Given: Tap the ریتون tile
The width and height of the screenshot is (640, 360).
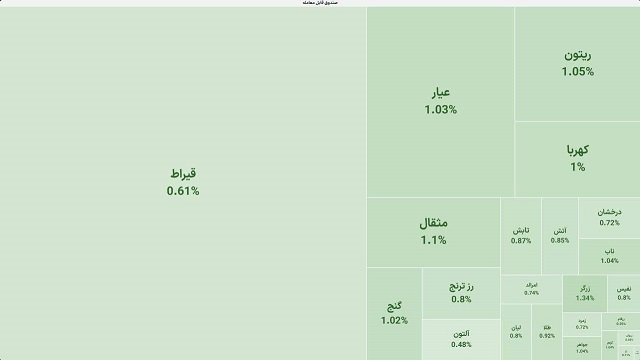Looking at the screenshot, I should [578, 64].
